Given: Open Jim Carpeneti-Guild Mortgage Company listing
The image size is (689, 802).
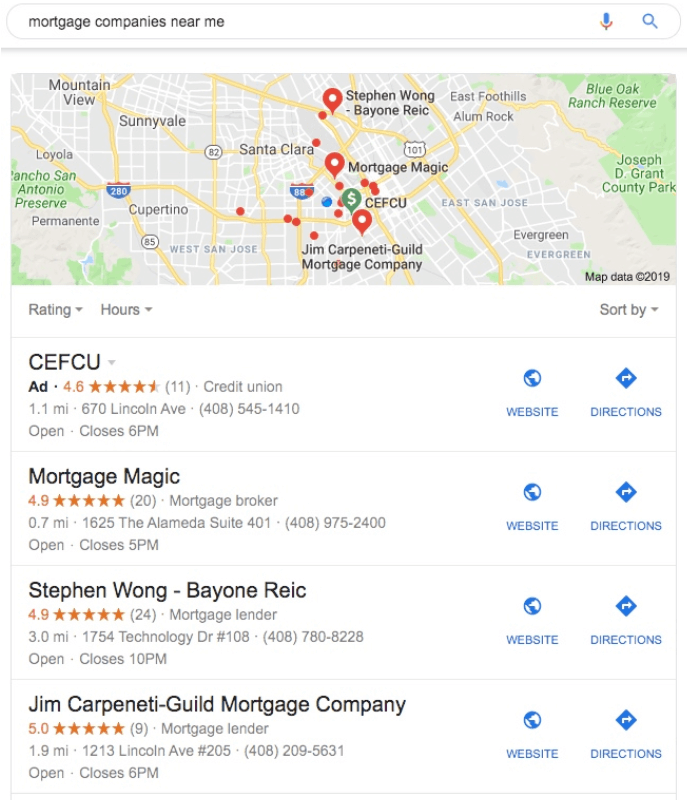Looking at the screenshot, I should (x=217, y=704).
